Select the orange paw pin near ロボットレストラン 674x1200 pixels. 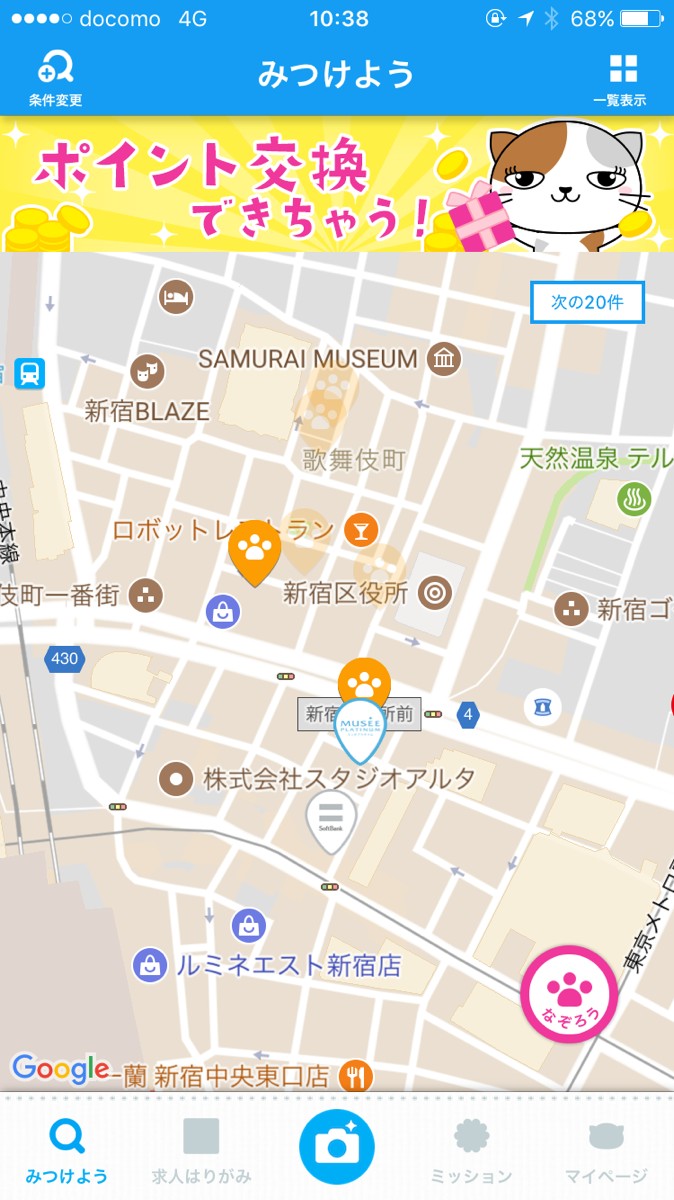coord(255,550)
